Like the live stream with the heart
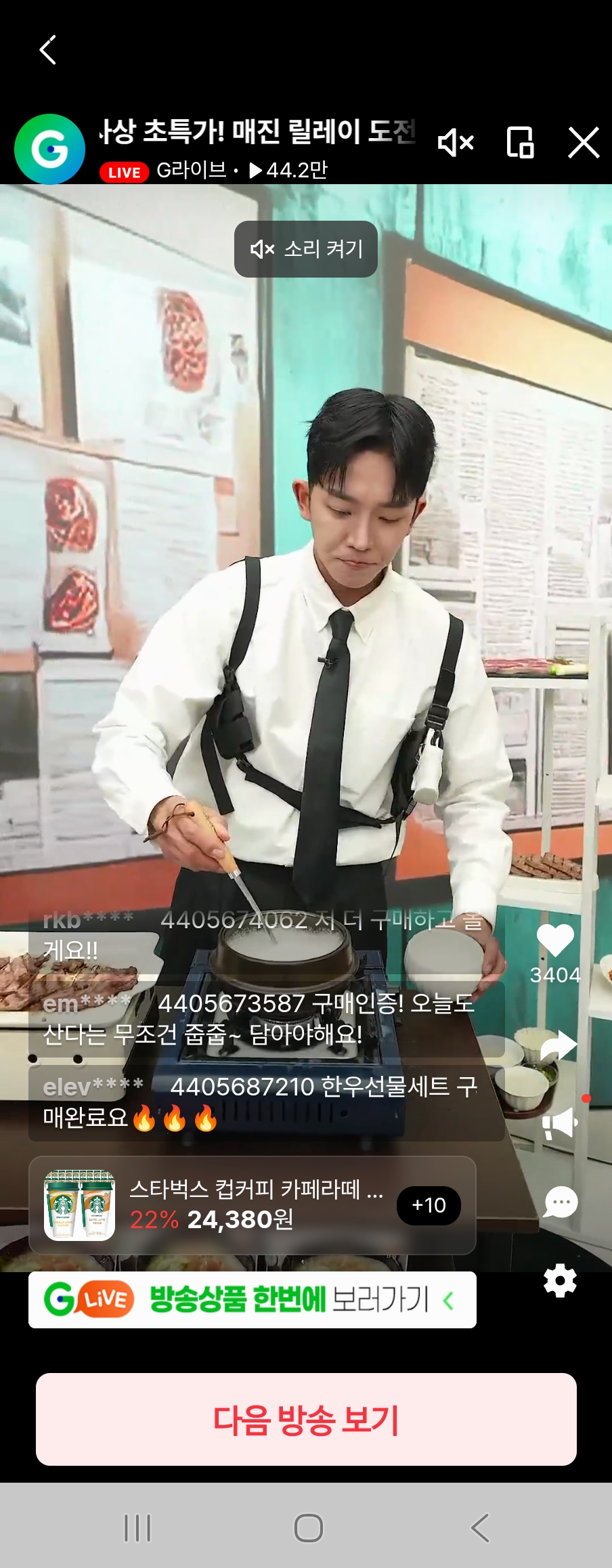612x1568 pixels. [555, 940]
